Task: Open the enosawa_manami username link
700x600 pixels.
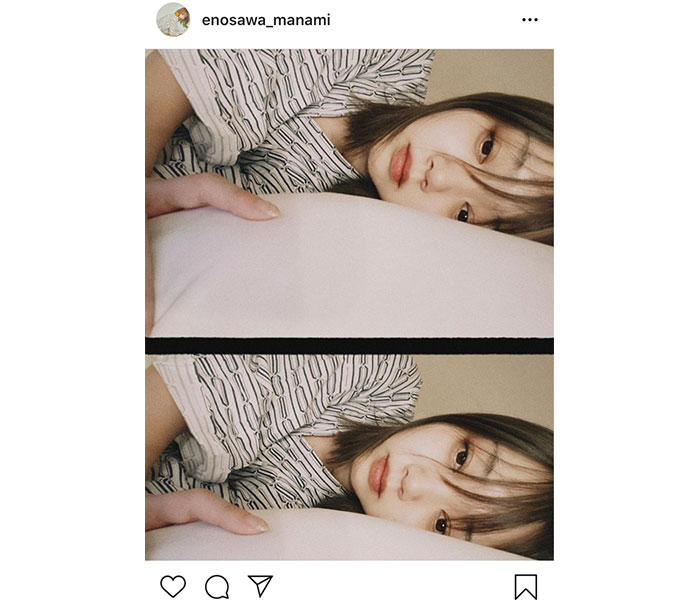Action: [x=266, y=20]
